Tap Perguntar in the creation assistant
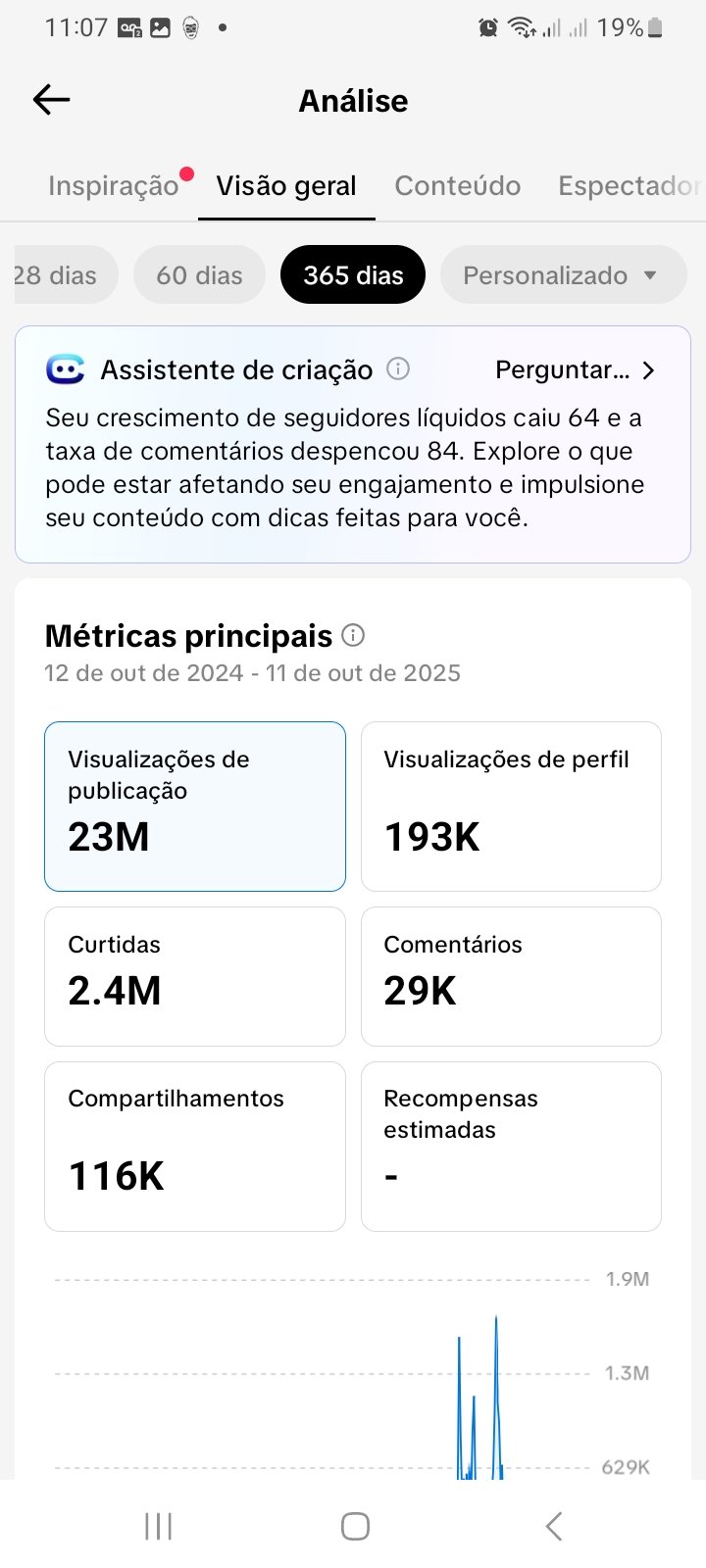706x1568 pixels. 574,370
